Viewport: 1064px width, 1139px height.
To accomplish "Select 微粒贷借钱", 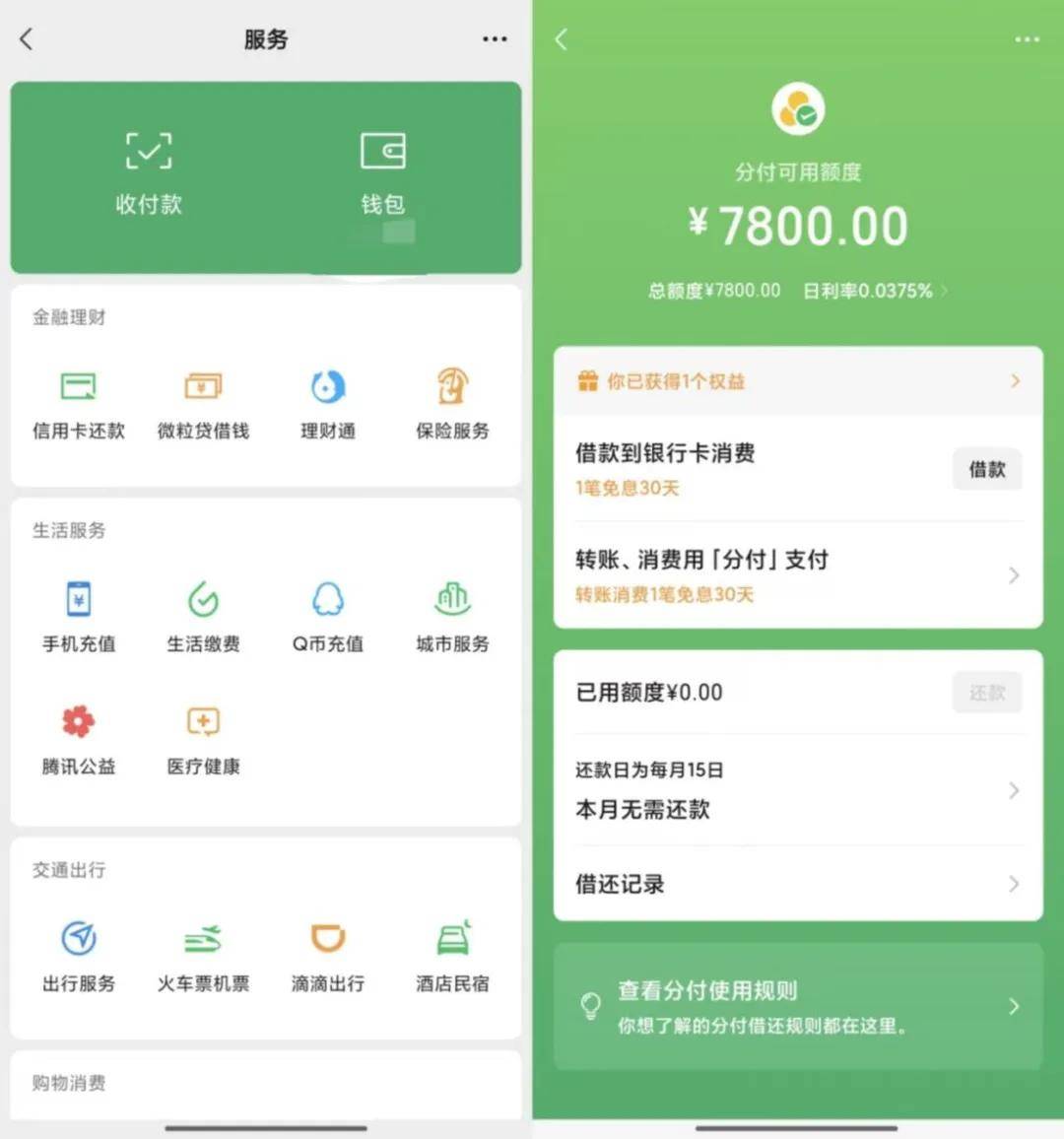I will coord(203,404).
